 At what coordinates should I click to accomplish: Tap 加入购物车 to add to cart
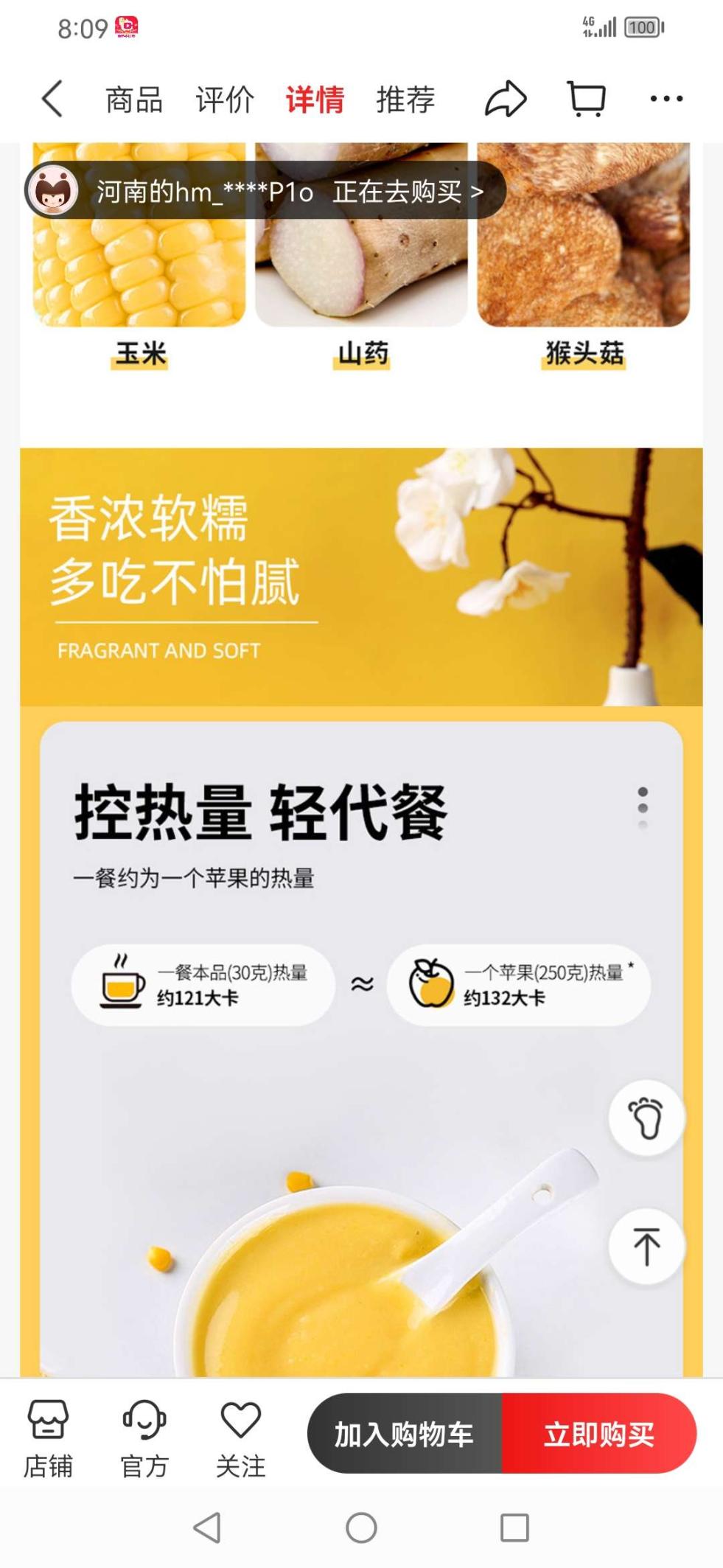coord(405,1434)
